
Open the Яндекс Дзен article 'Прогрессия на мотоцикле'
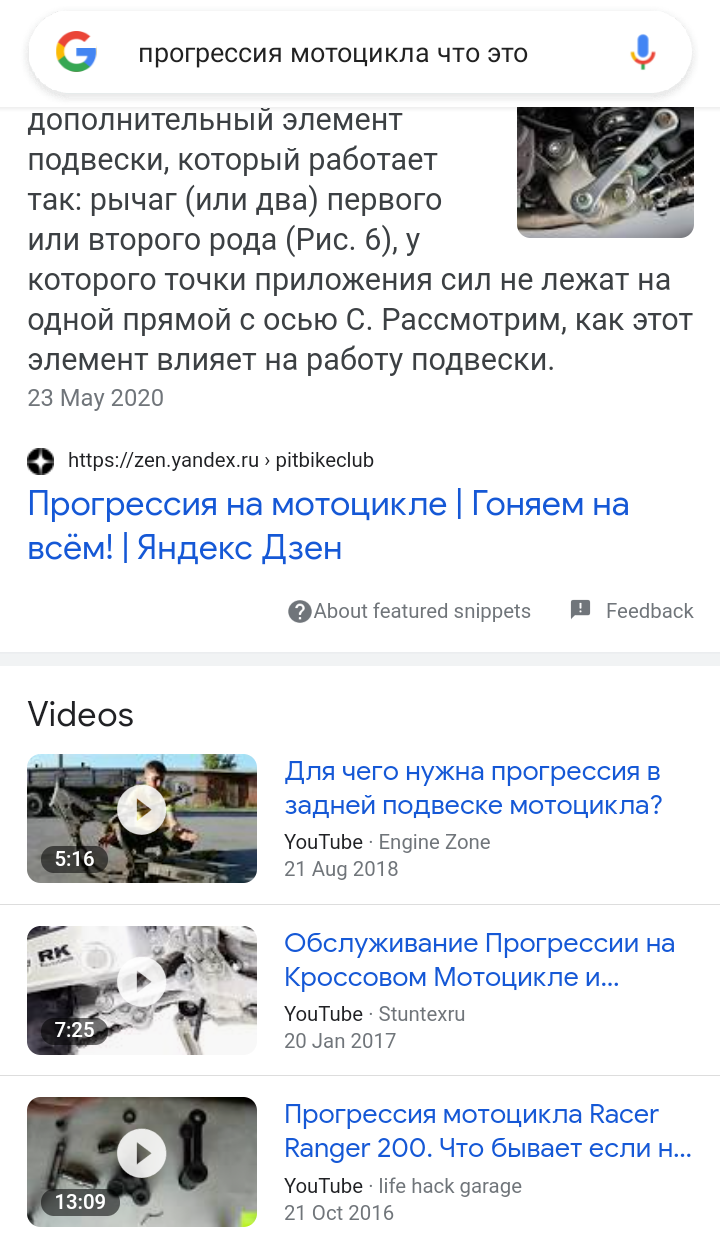pos(328,525)
